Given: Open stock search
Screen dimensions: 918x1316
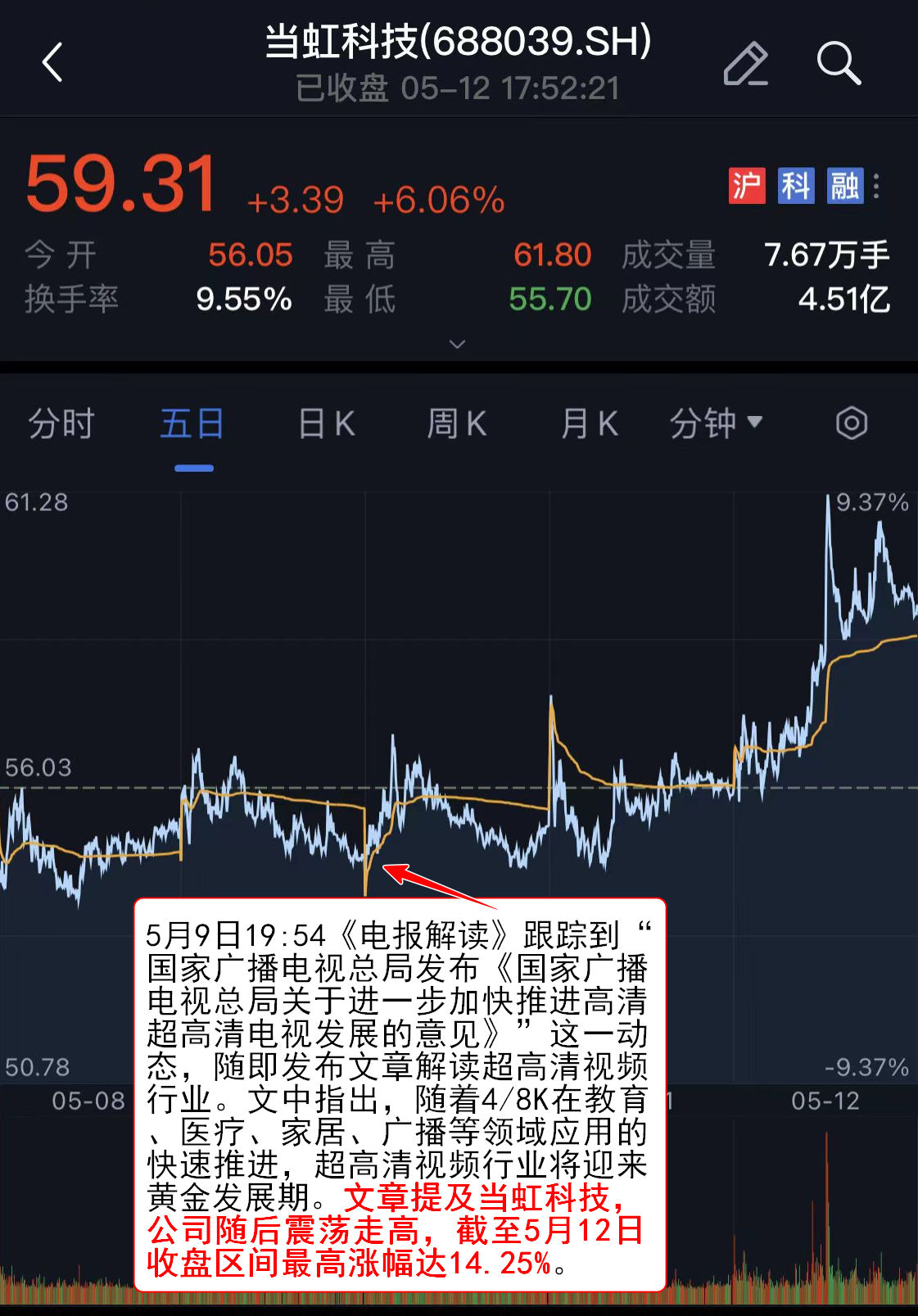Looking at the screenshot, I should tap(838, 63).
